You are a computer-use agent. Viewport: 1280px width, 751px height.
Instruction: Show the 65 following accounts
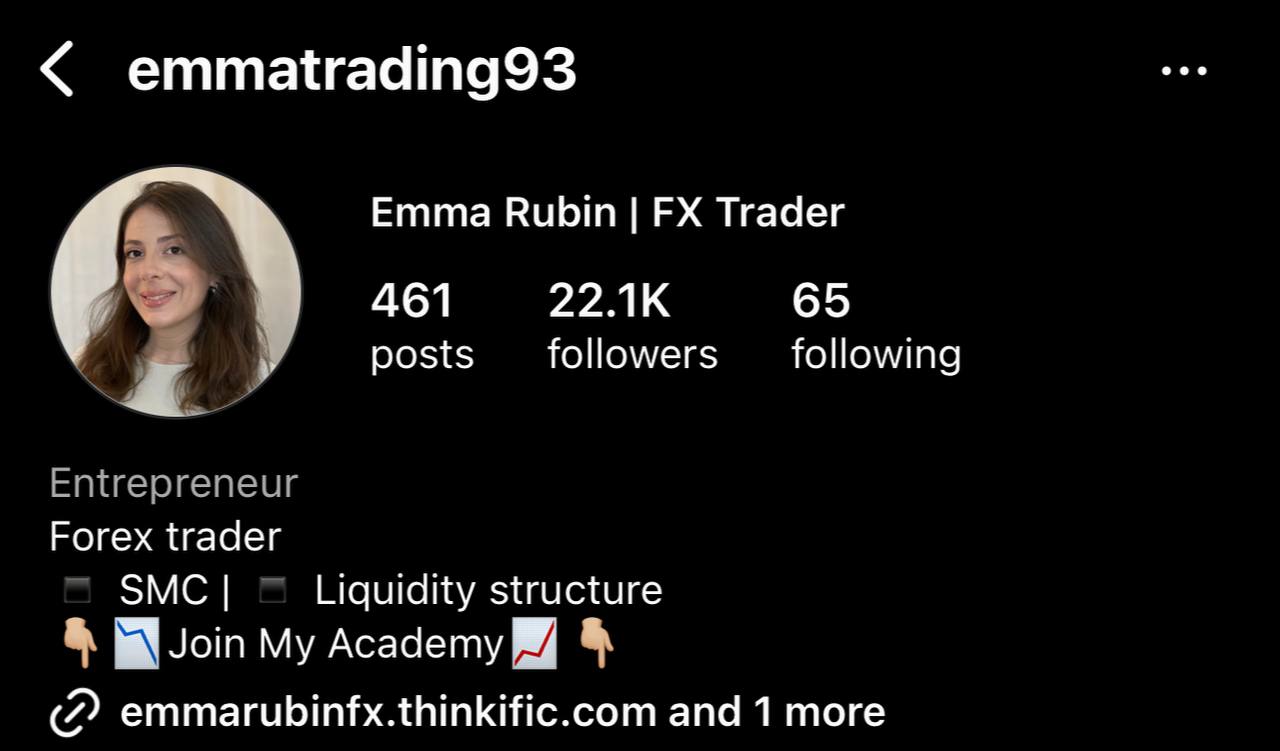coord(876,327)
